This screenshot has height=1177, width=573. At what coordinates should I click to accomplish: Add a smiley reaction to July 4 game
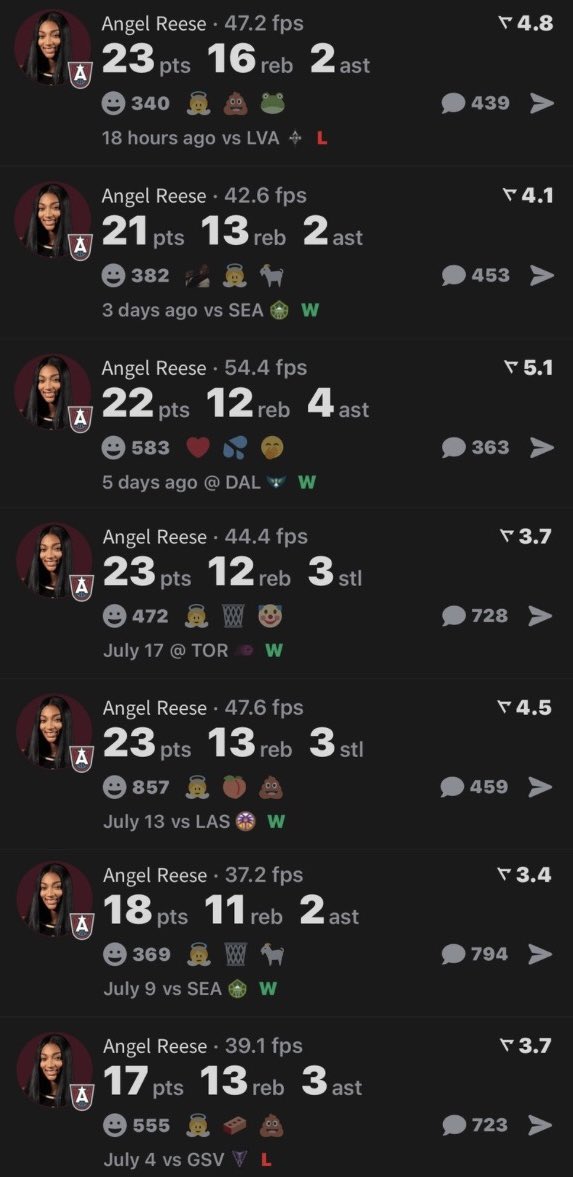pyautogui.click(x=113, y=1125)
